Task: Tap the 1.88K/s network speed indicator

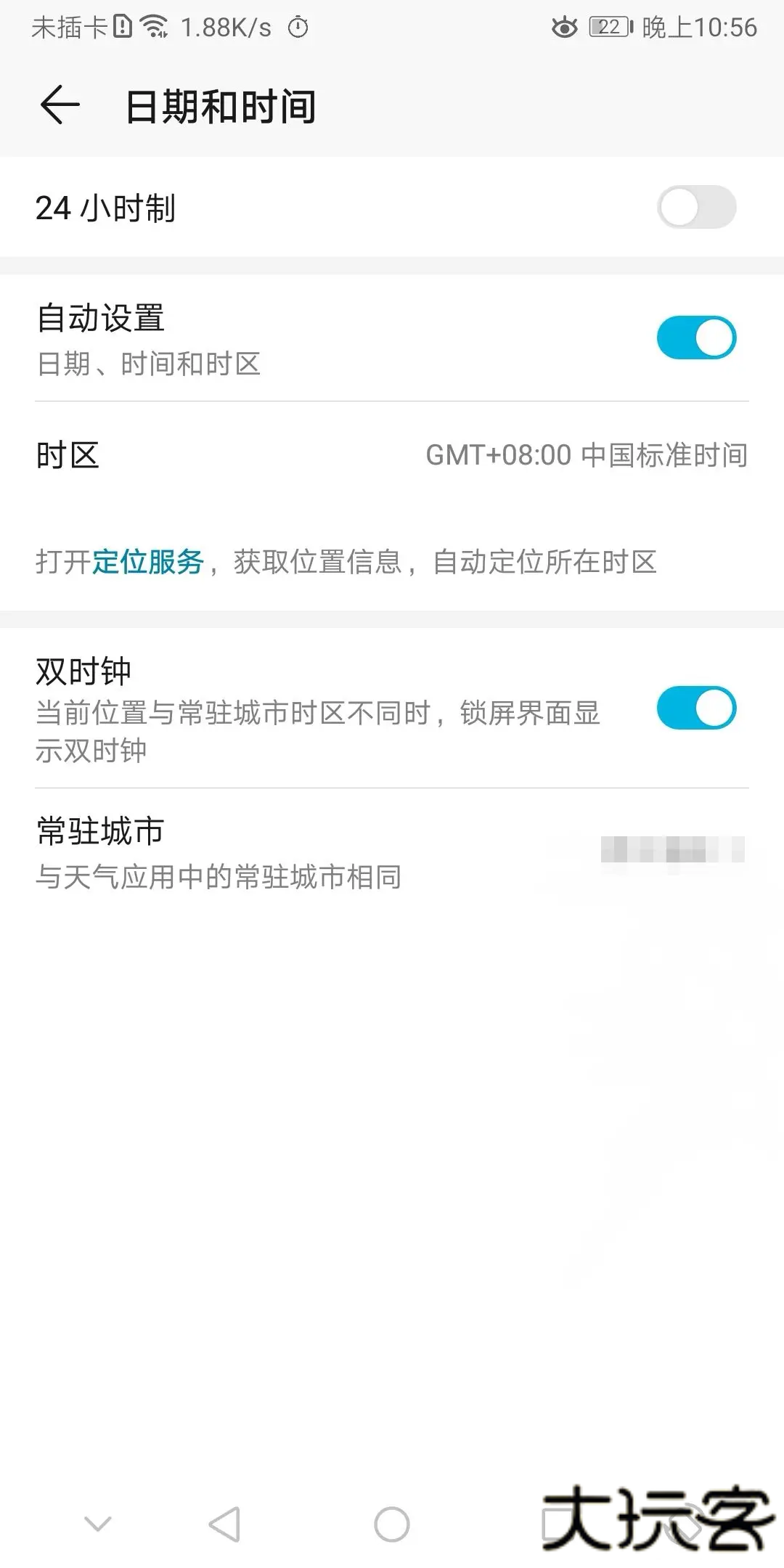Action: (x=225, y=28)
